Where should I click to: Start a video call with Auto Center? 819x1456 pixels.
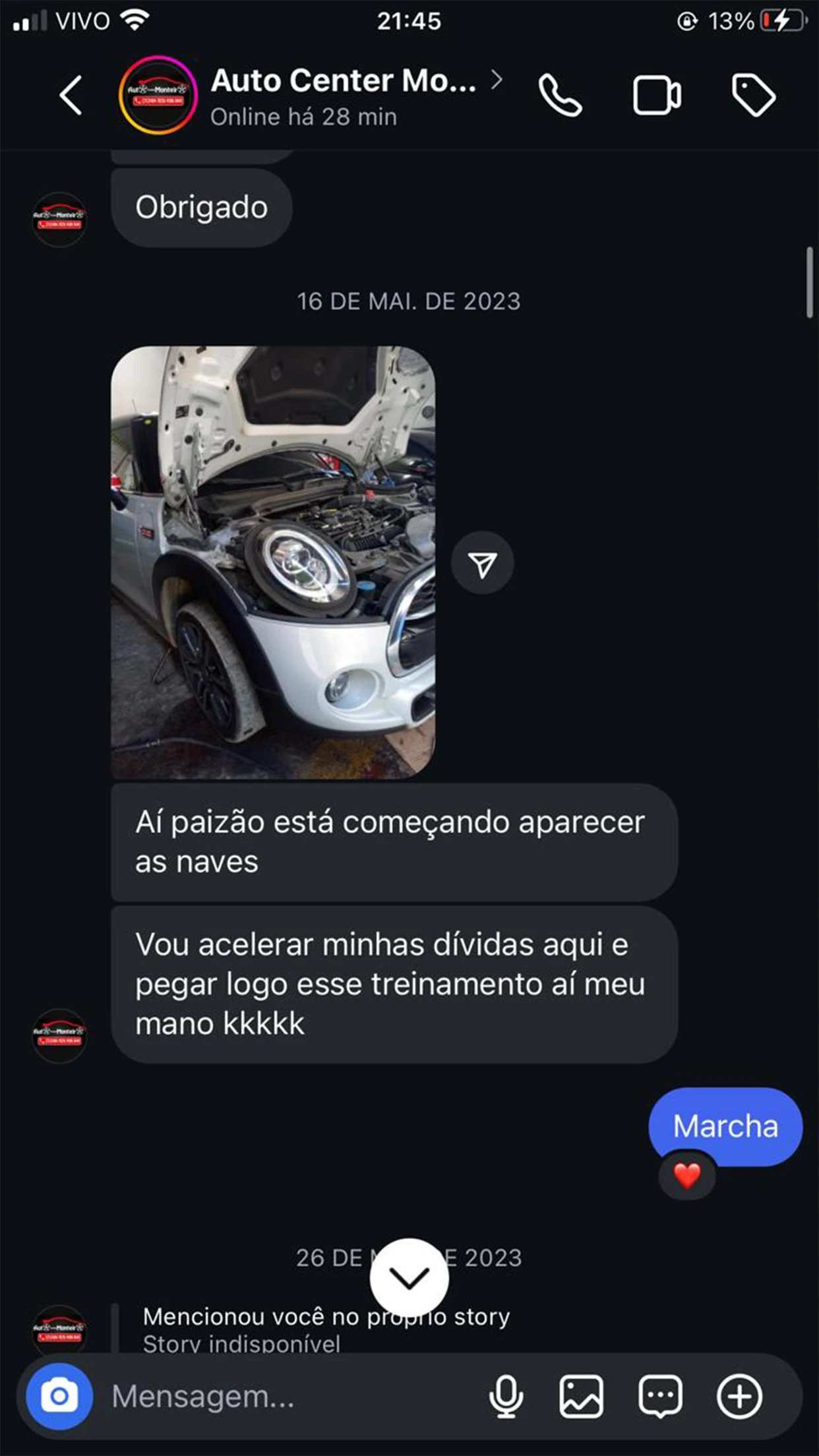[657, 96]
